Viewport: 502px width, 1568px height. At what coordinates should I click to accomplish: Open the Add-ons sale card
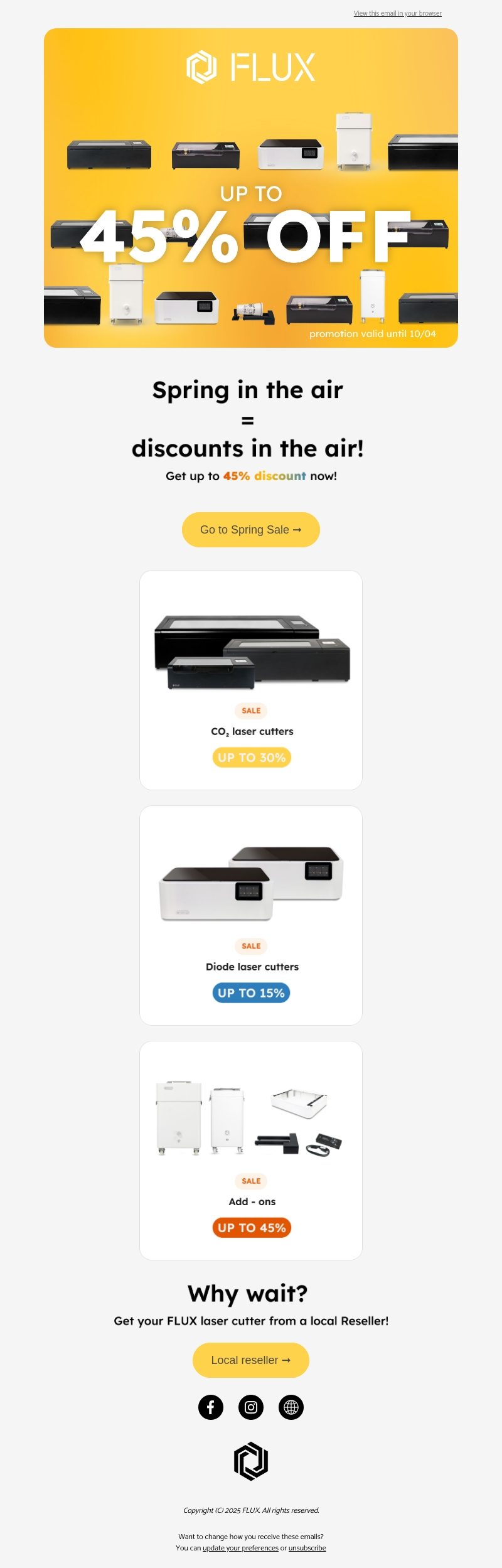(251, 1150)
